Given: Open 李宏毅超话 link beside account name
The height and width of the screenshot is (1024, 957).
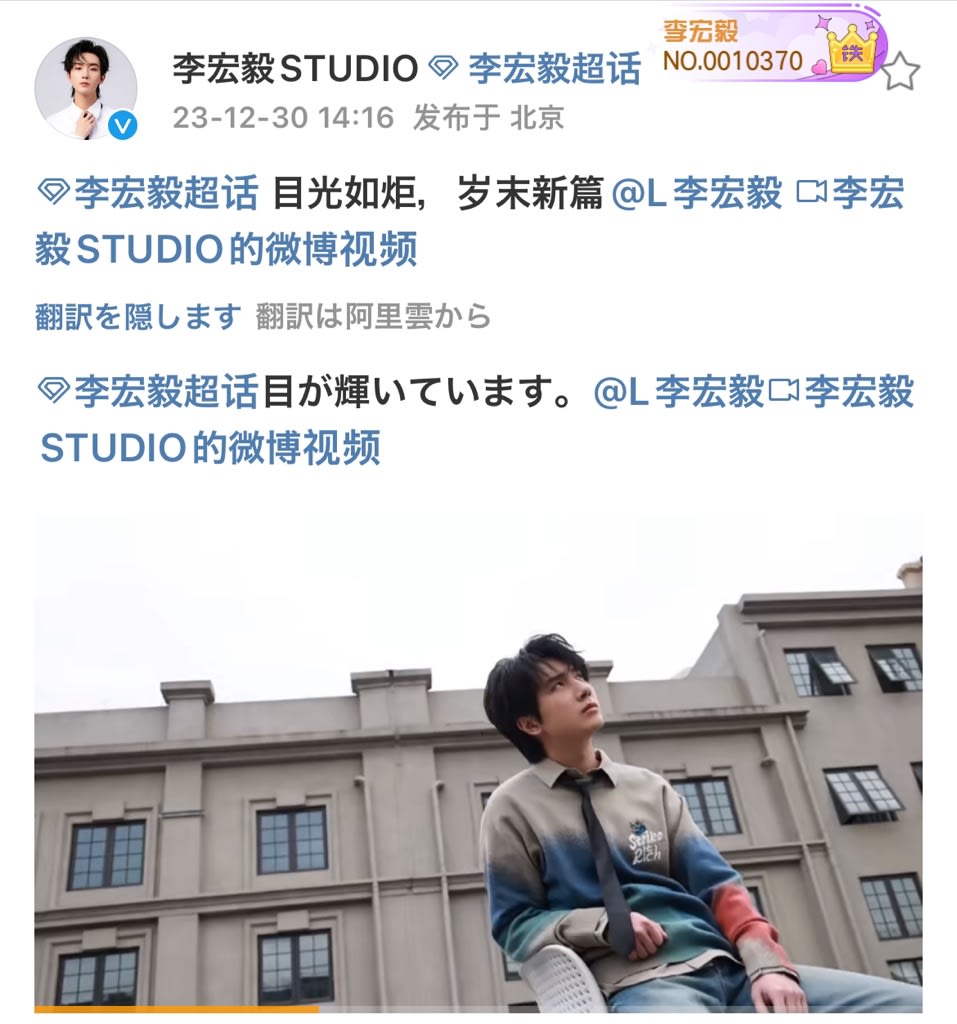Looking at the screenshot, I should click(x=537, y=68).
